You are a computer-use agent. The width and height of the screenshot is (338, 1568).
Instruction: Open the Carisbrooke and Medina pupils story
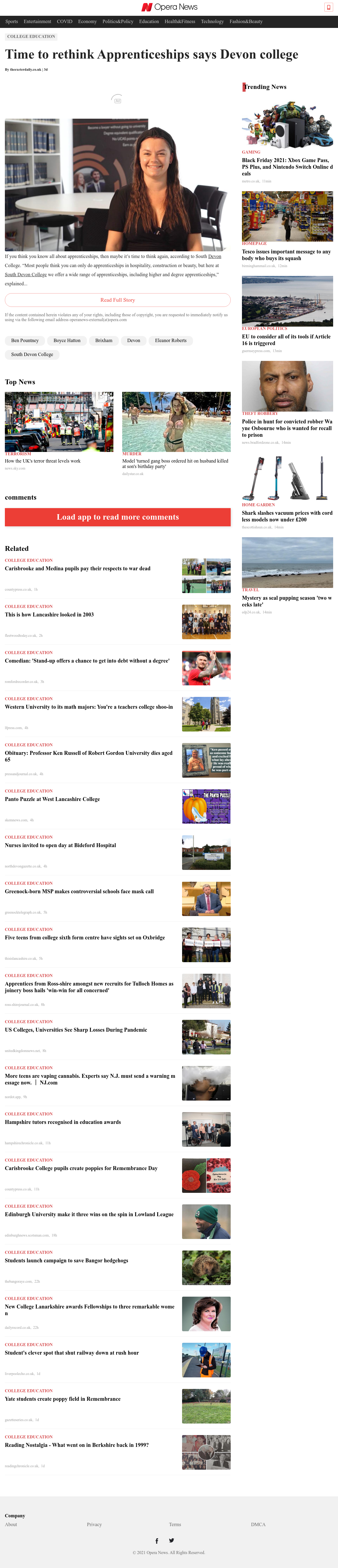coord(78,568)
